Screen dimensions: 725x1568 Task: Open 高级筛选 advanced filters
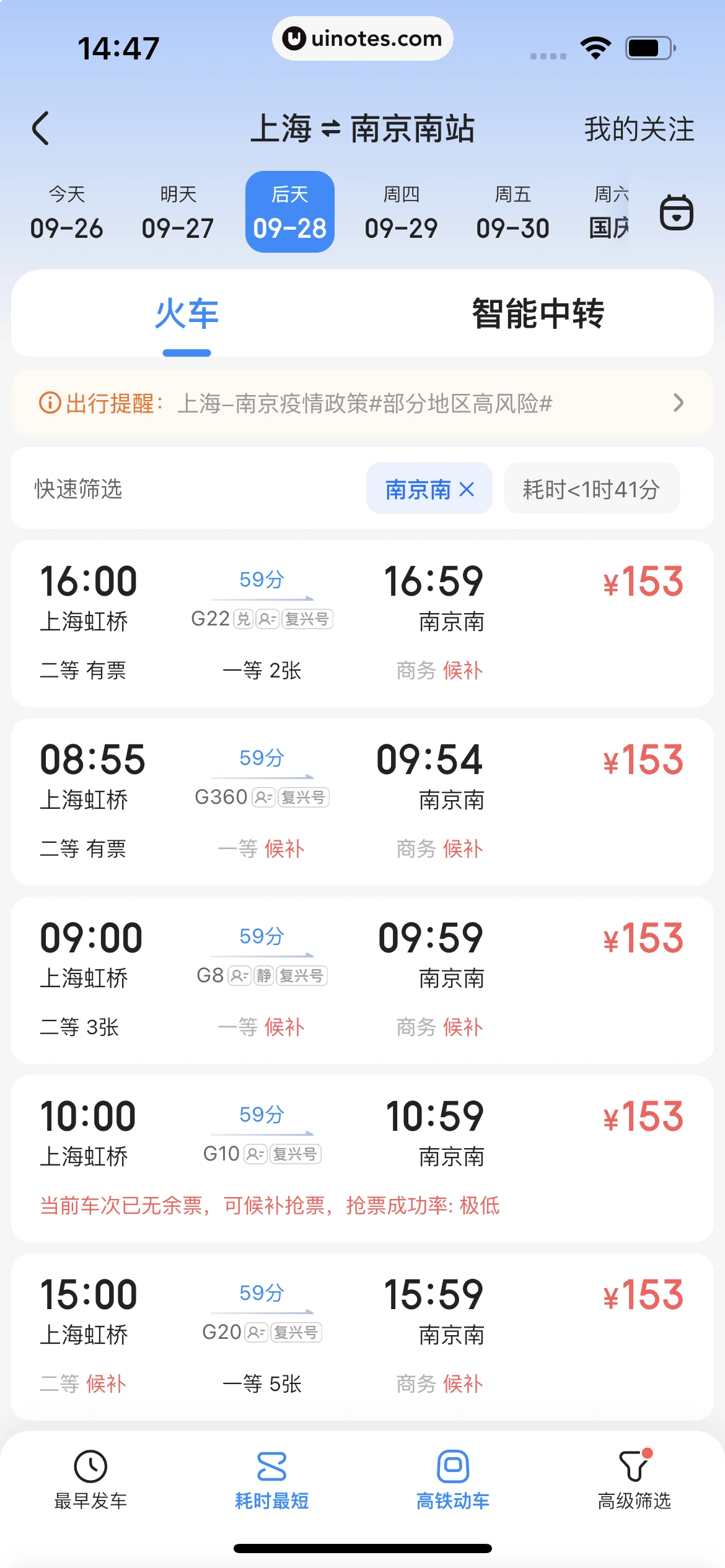[x=634, y=1479]
